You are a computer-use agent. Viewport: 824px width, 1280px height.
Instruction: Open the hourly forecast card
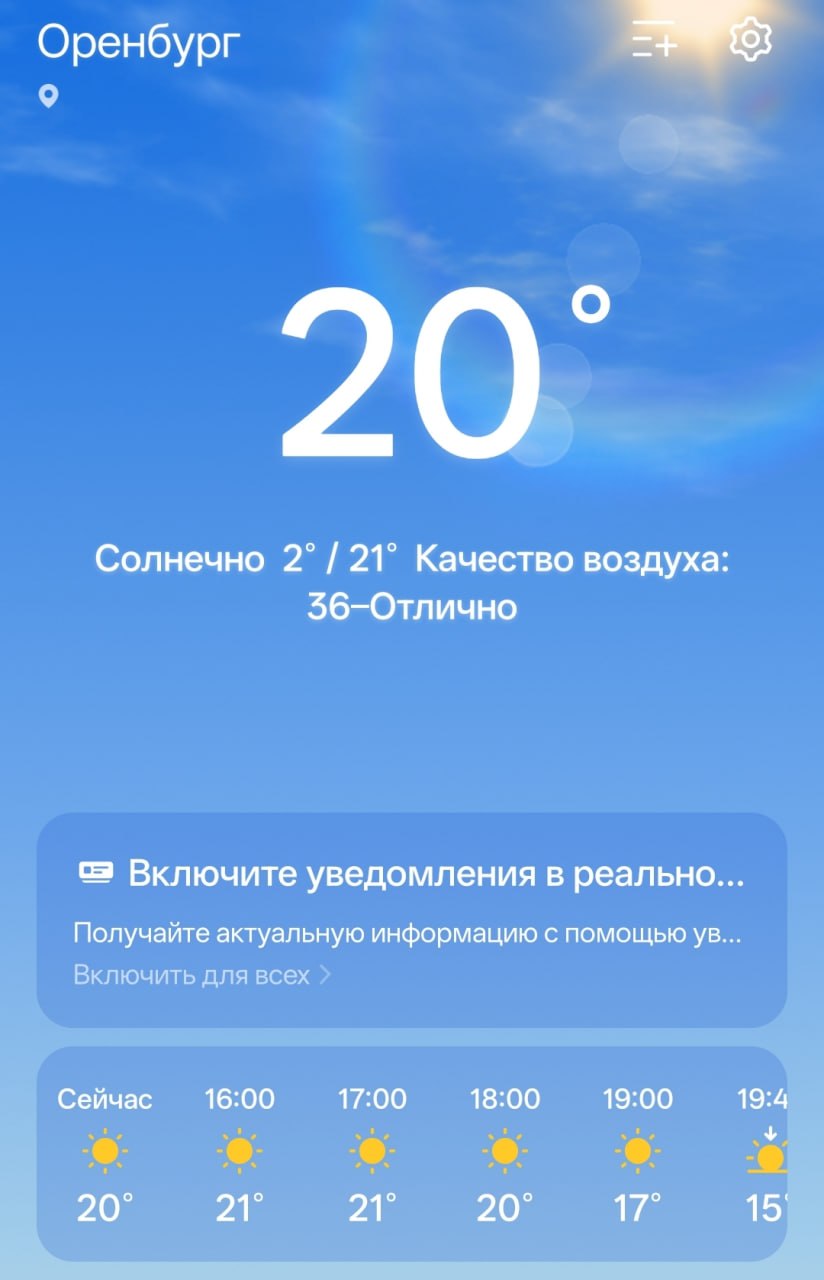pyautogui.click(x=412, y=1153)
